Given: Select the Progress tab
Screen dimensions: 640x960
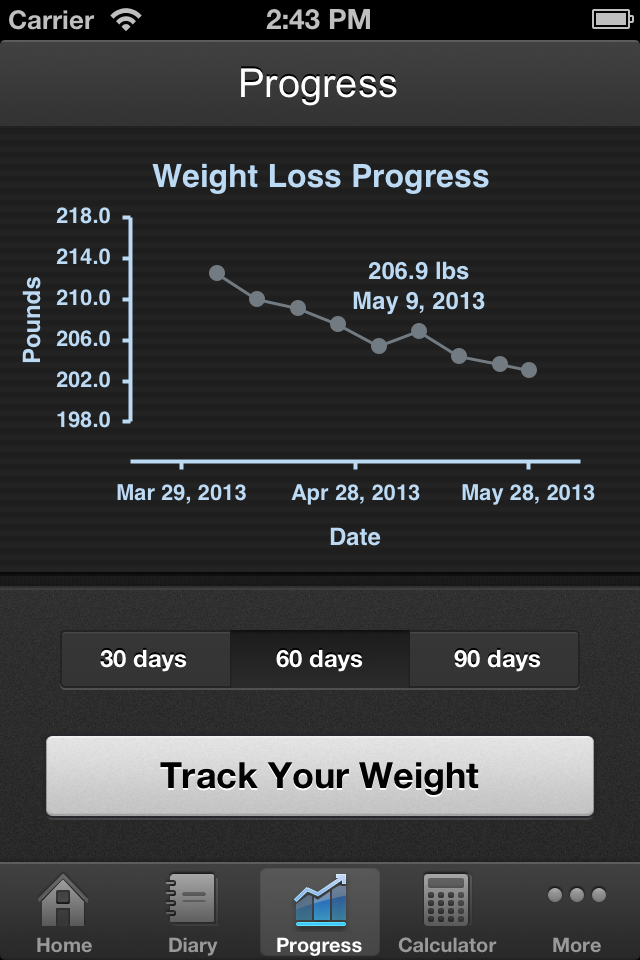Looking at the screenshot, I should pos(320,912).
